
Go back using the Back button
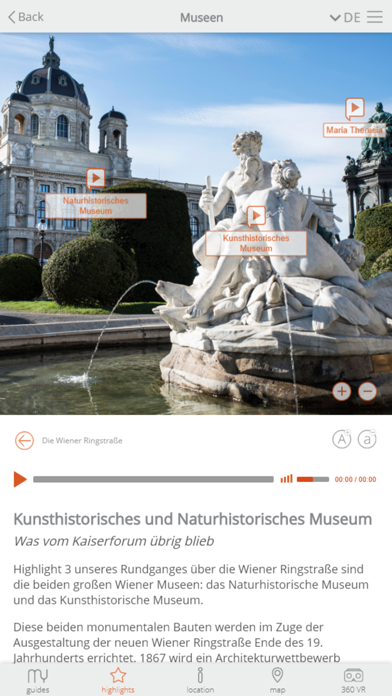(26, 17)
